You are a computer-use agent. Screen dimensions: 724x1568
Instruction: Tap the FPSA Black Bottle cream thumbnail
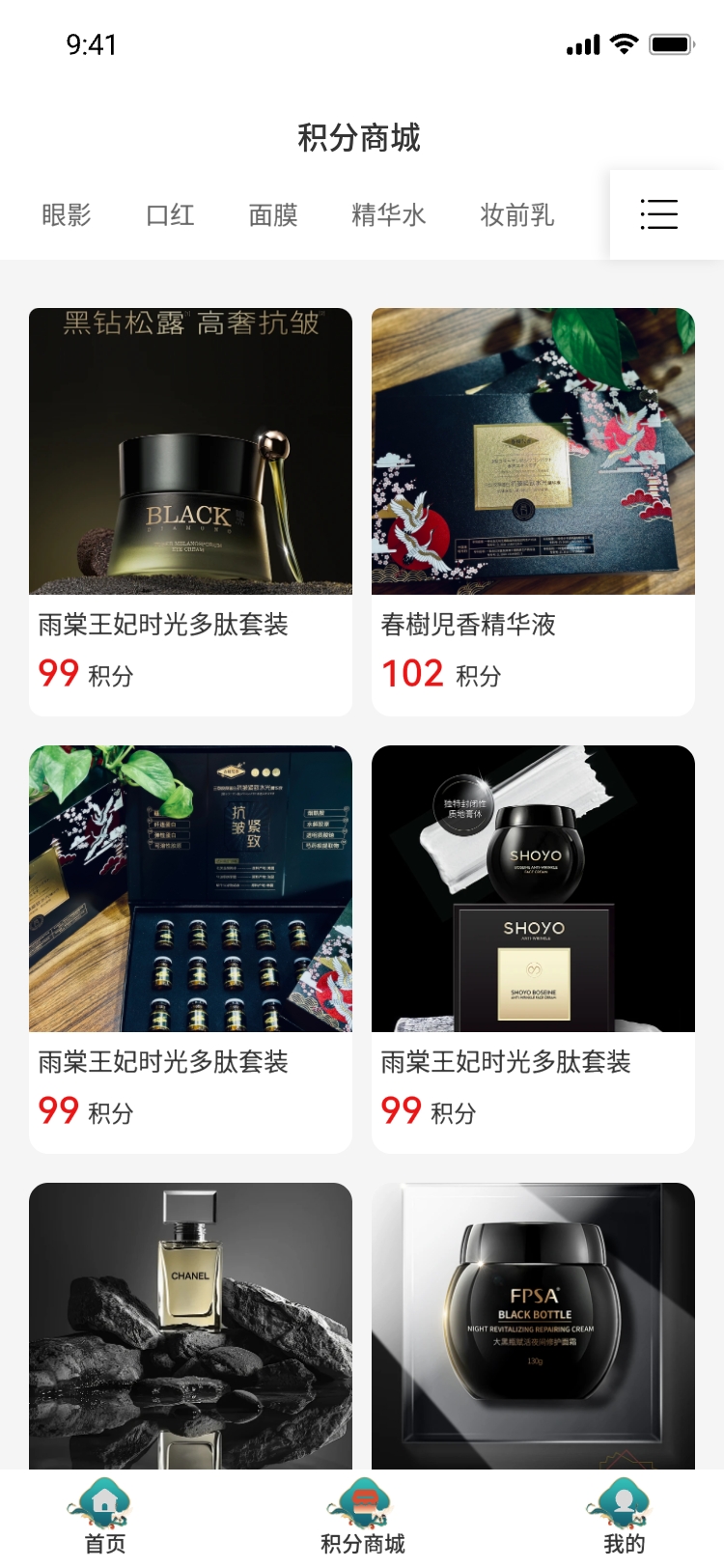click(x=532, y=1326)
